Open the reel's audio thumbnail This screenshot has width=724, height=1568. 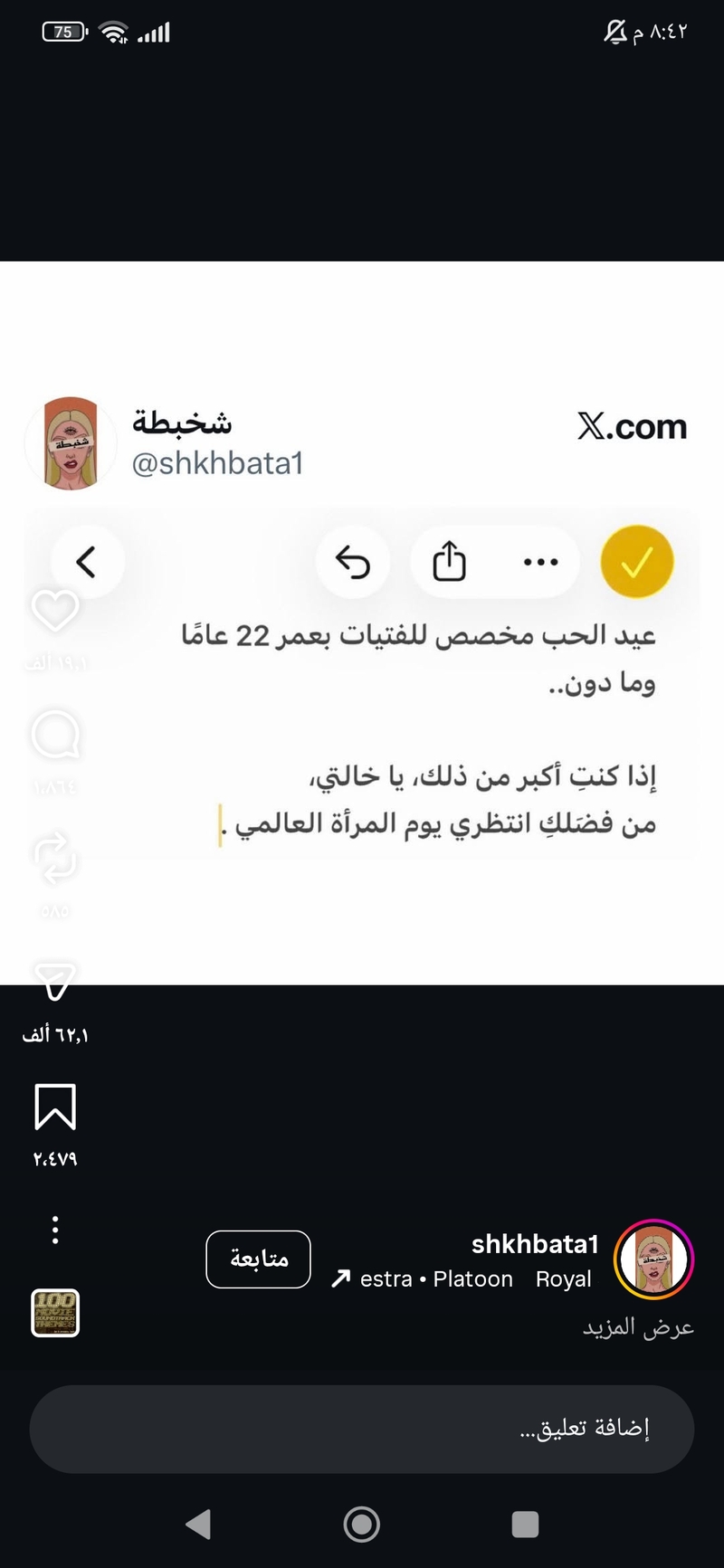[55, 1313]
